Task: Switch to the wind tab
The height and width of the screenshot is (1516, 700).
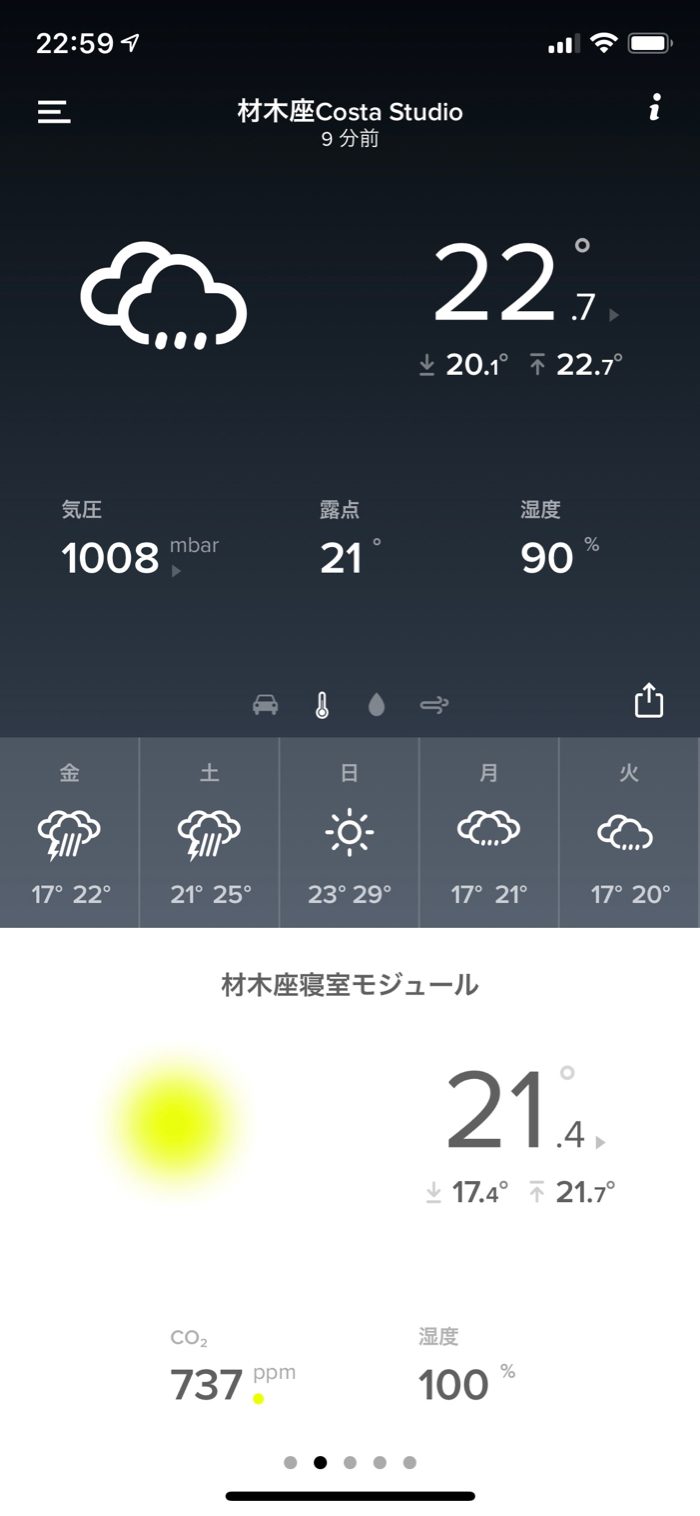Action: coord(434,706)
